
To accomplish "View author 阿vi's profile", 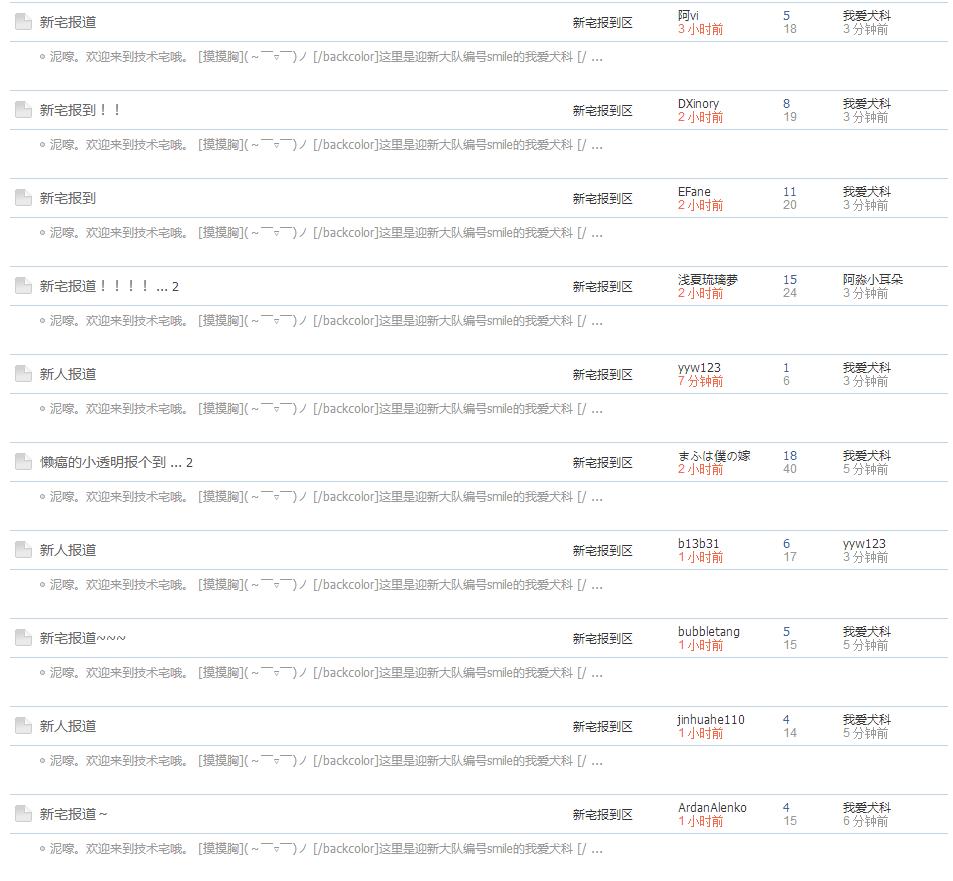I will 688,16.
